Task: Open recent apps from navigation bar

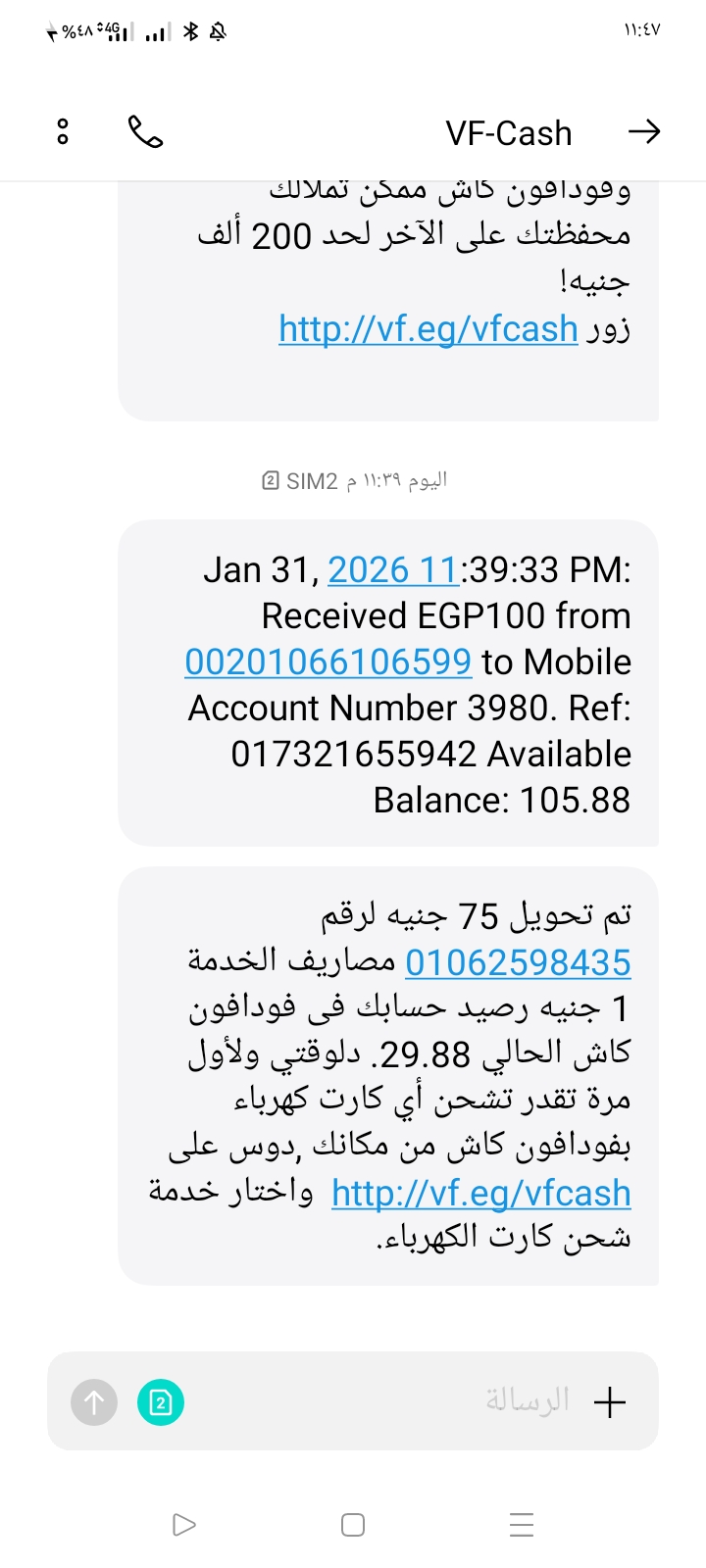Action: (522, 1525)
